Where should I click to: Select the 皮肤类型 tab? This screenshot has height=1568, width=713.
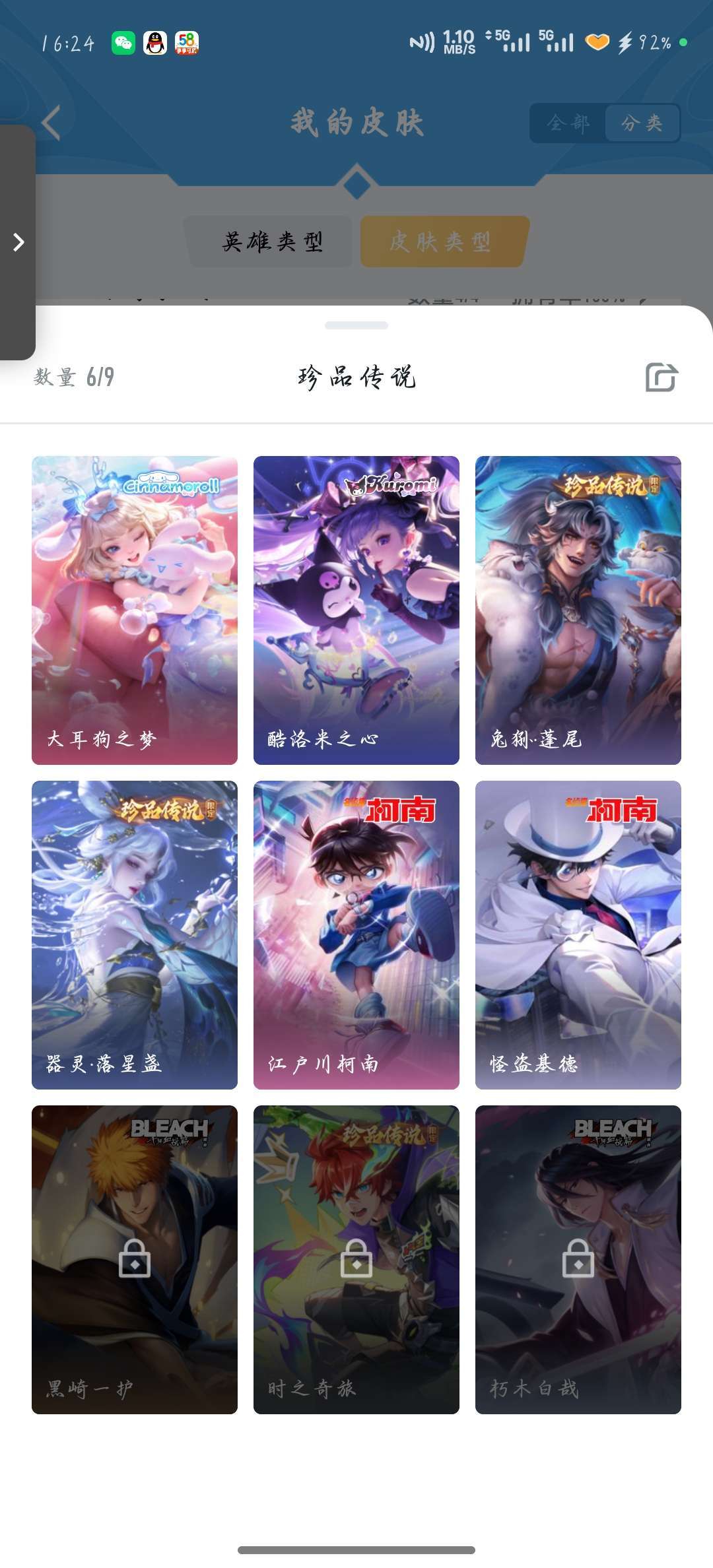pyautogui.click(x=441, y=242)
